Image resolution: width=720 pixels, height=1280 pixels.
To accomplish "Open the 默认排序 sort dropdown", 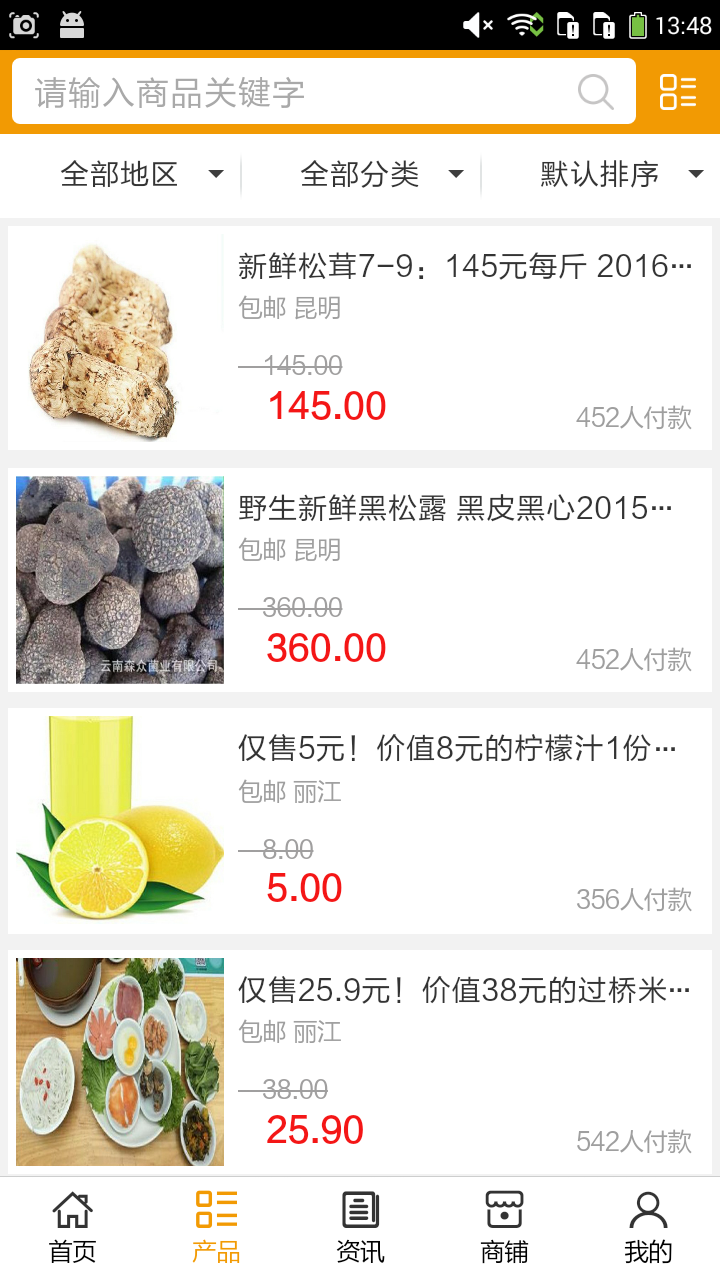I will click(620, 175).
